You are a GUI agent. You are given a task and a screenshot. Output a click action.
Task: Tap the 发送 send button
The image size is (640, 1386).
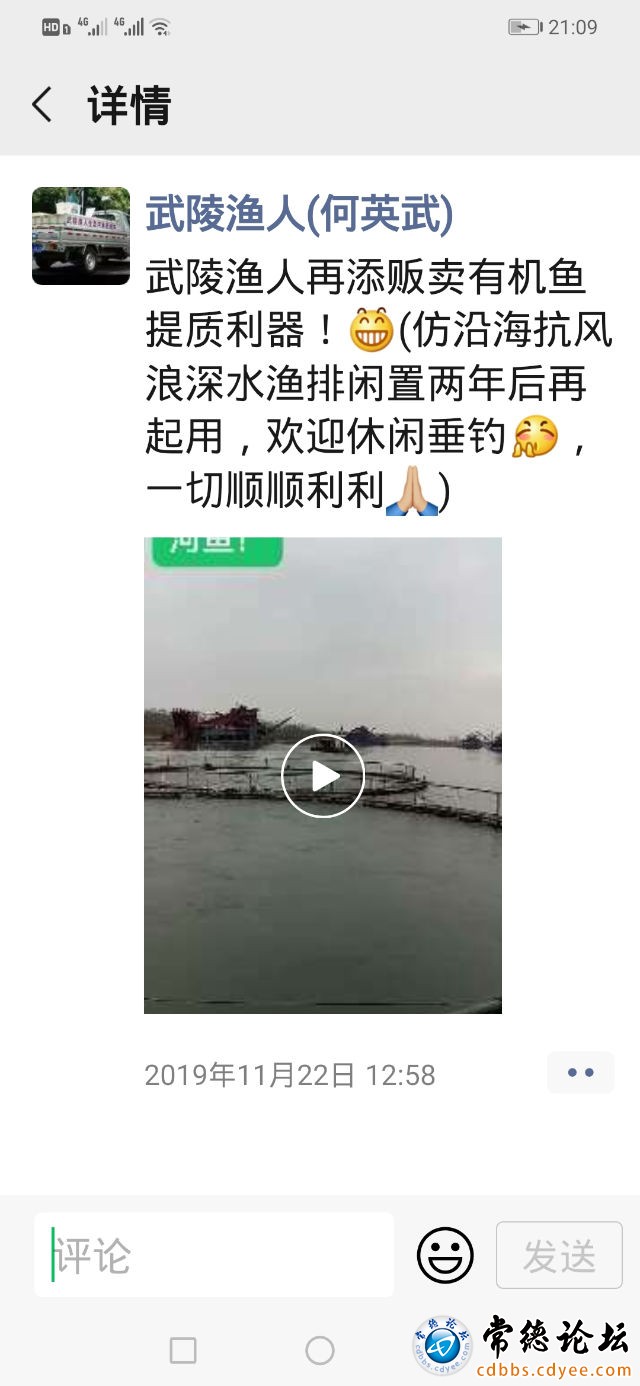tap(559, 1255)
